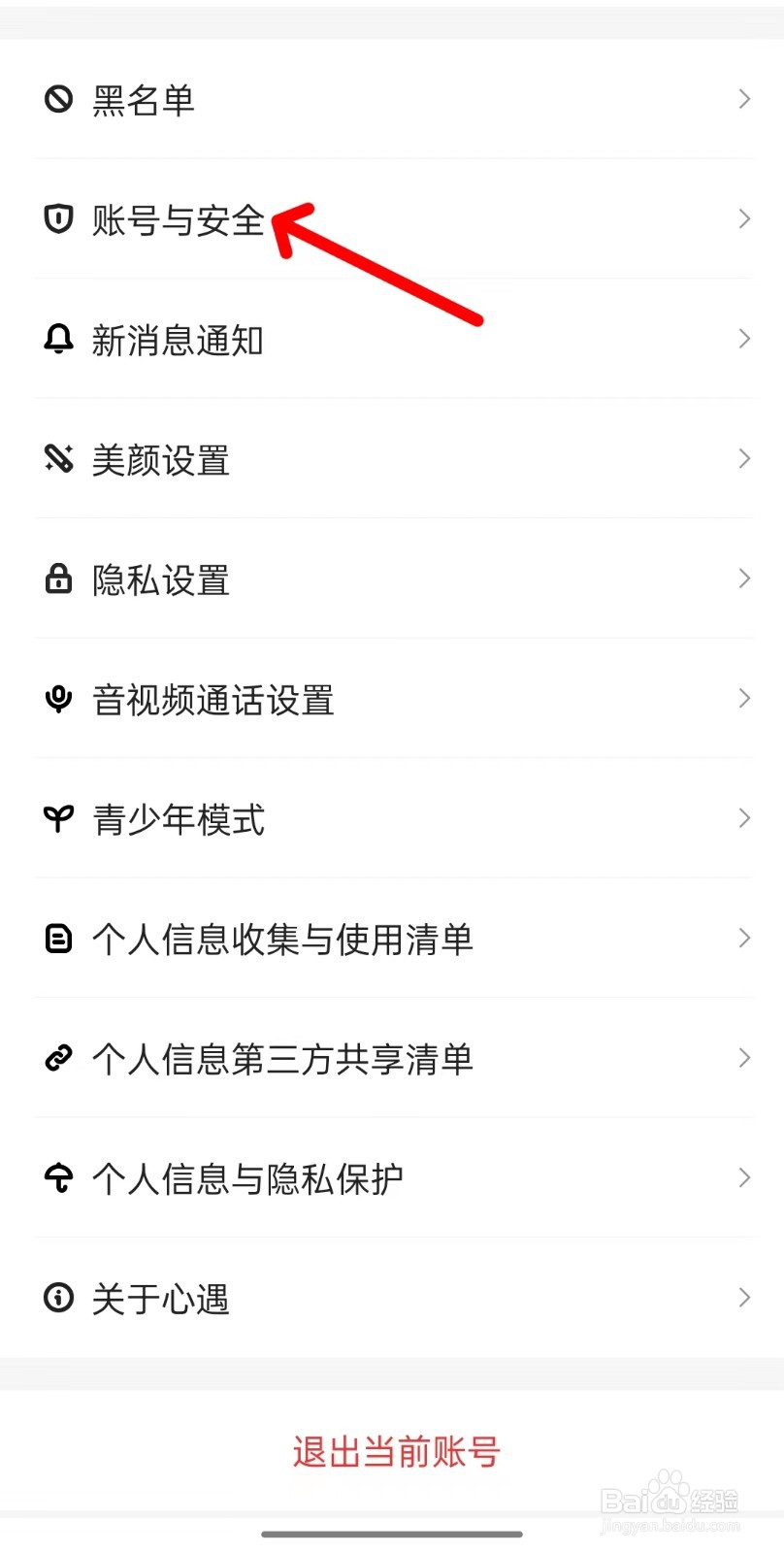The width and height of the screenshot is (784, 1553).
Task: Go to 新消息通知 settings
Action: pos(392,339)
